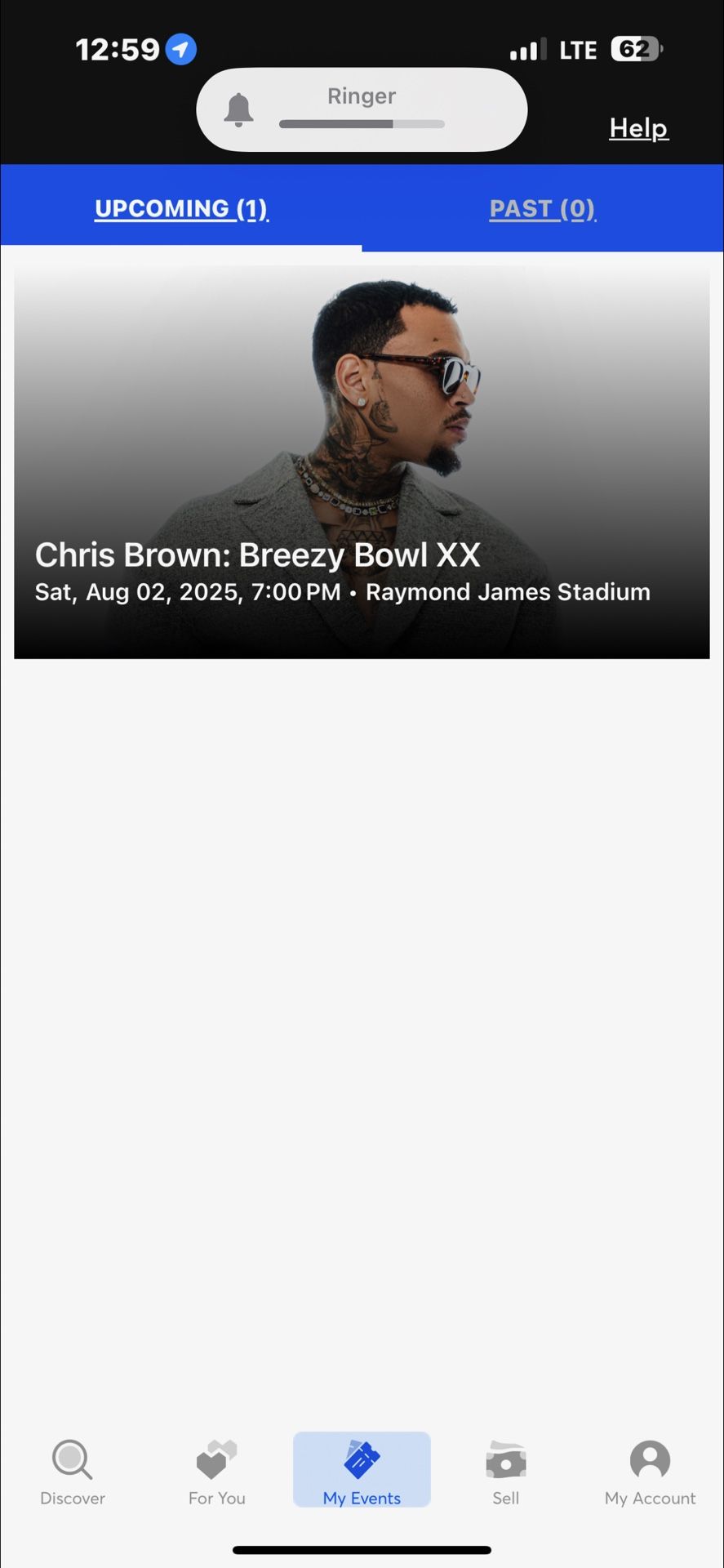Tap the LTE network indicator
This screenshot has height=1568, width=724.
point(577,49)
